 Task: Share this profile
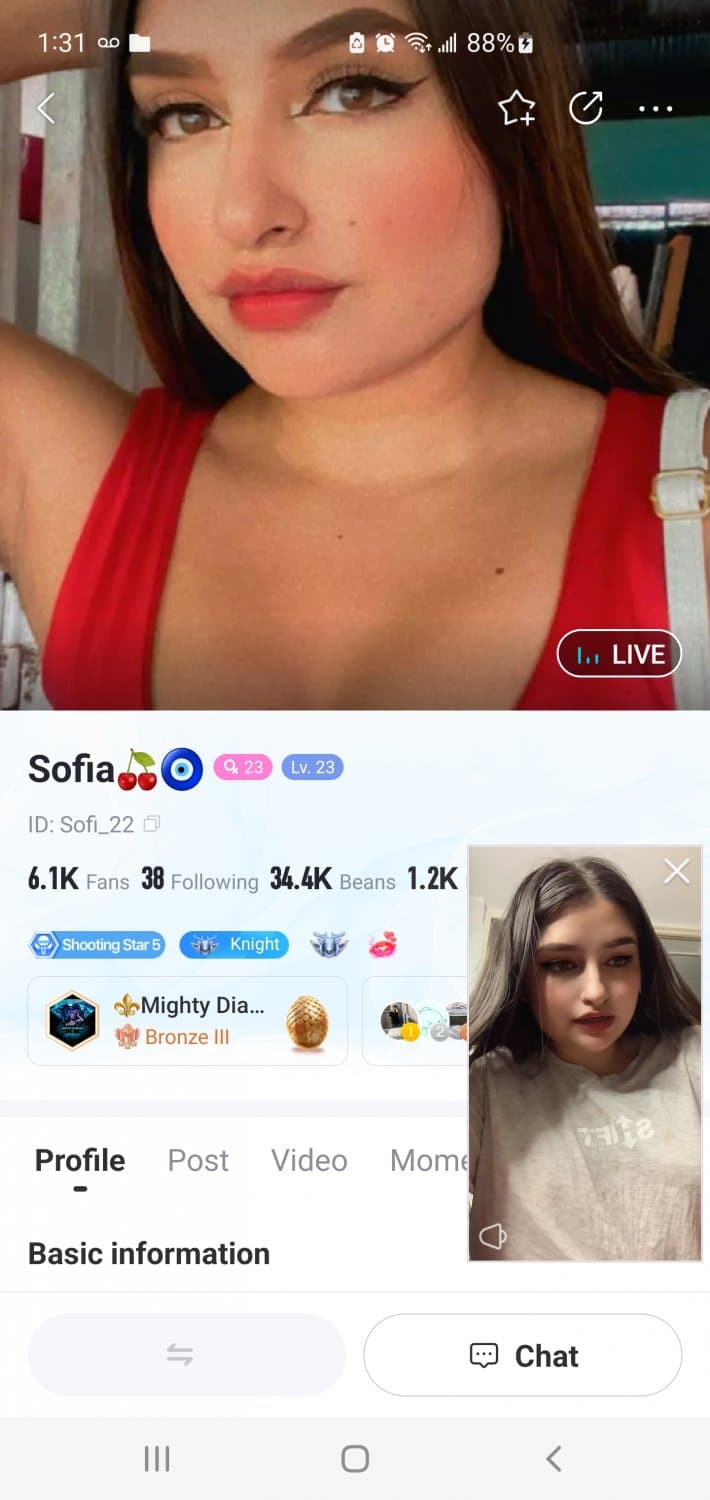[586, 108]
